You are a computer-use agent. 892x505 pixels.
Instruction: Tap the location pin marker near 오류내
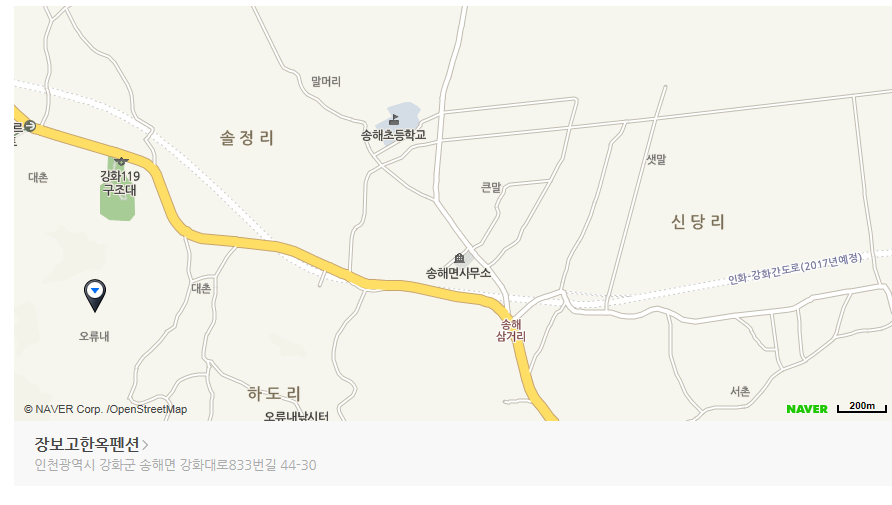click(94, 293)
